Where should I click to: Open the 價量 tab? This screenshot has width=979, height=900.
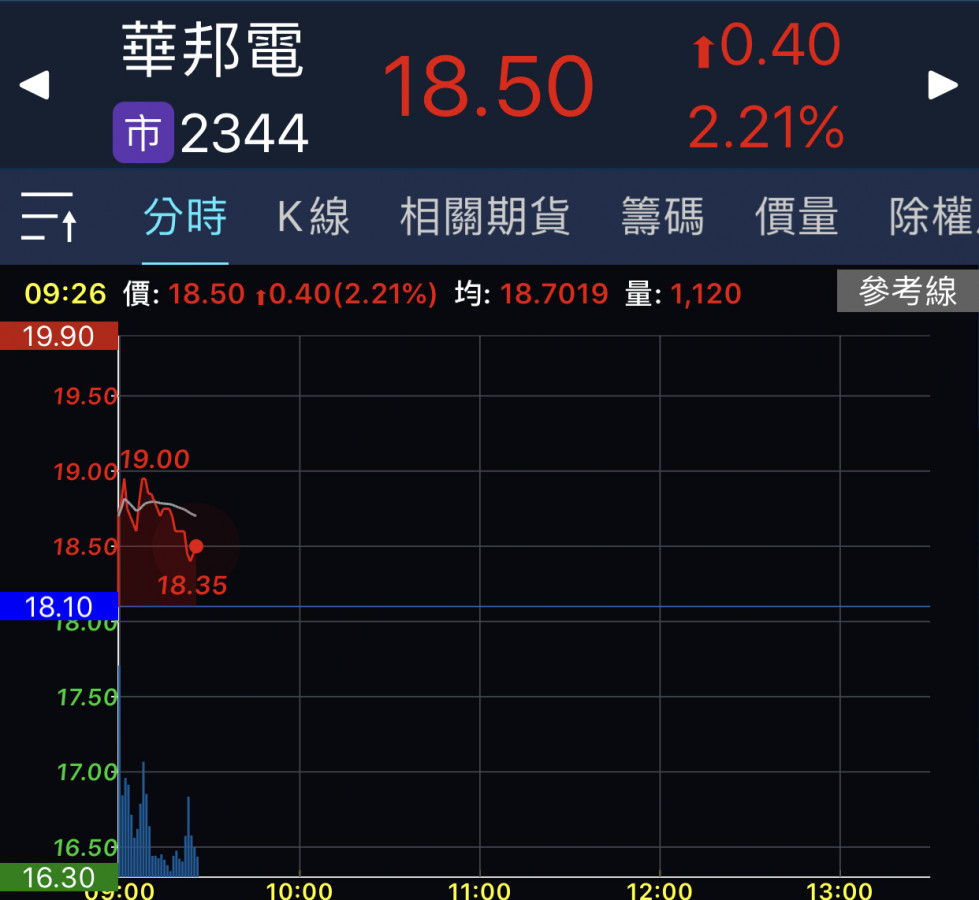[x=796, y=217]
